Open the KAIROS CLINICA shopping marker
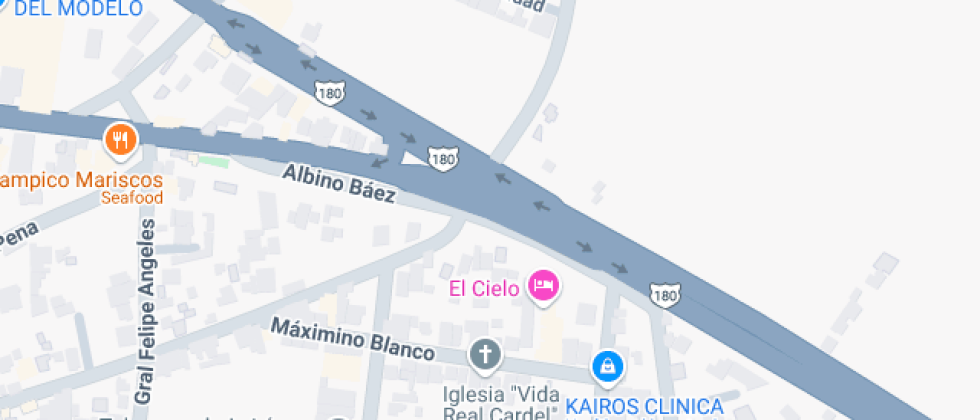The width and height of the screenshot is (980, 420). [607, 367]
